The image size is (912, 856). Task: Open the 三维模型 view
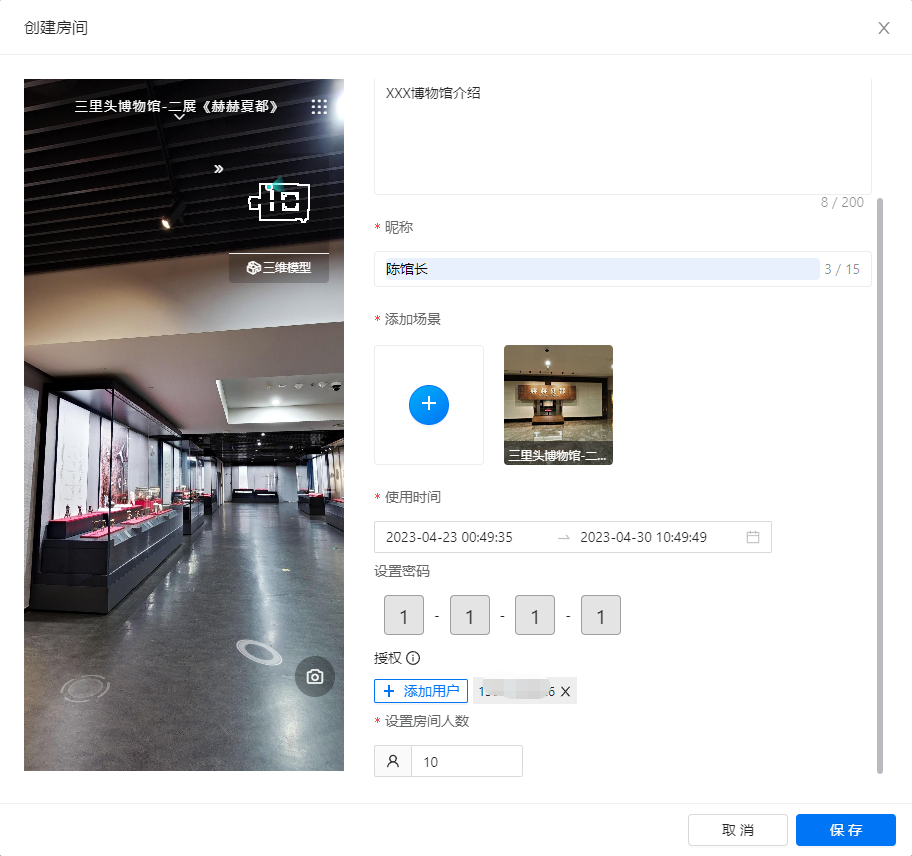pyautogui.click(x=279, y=268)
